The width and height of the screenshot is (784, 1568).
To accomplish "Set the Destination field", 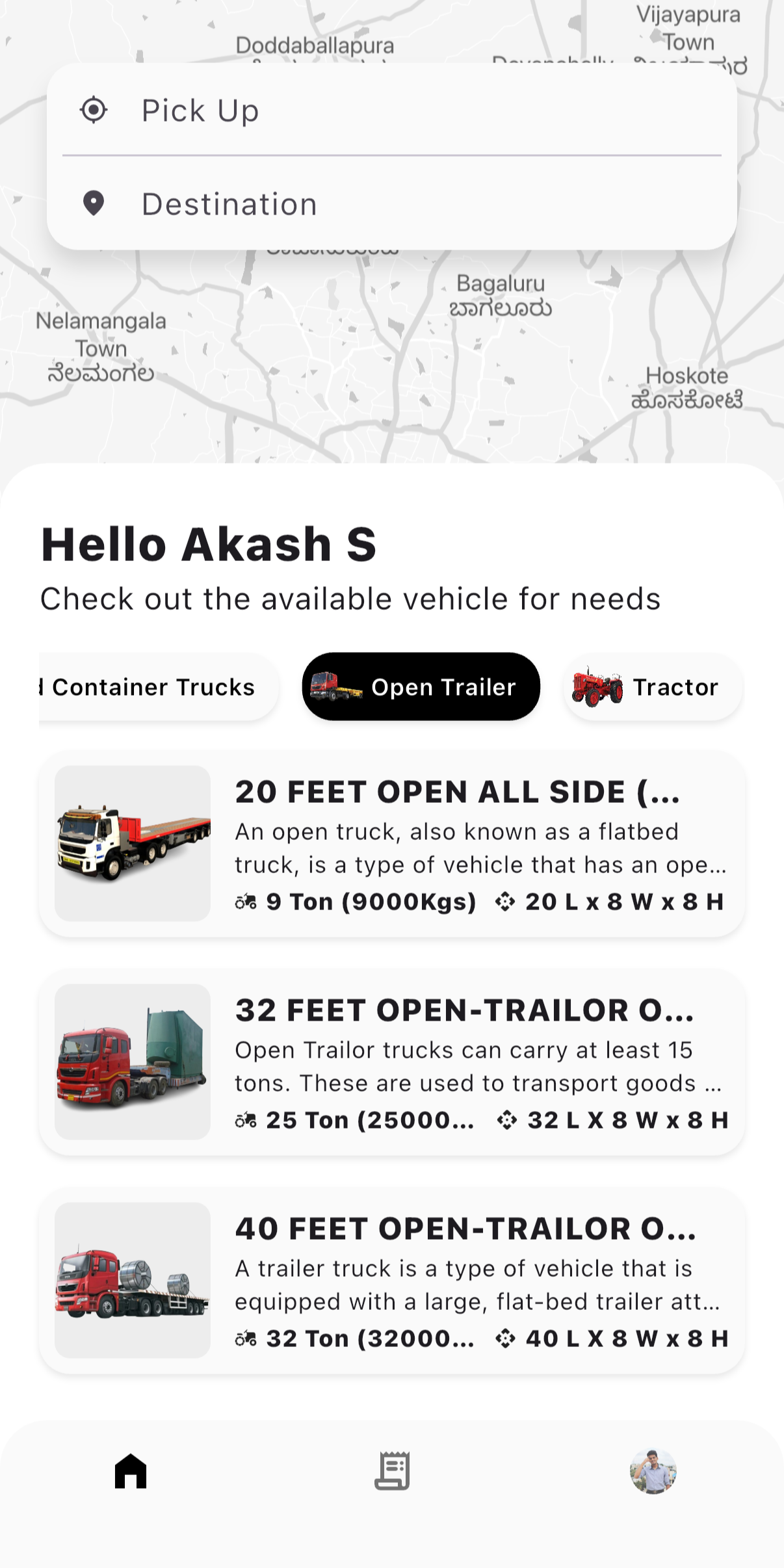I will (x=391, y=204).
